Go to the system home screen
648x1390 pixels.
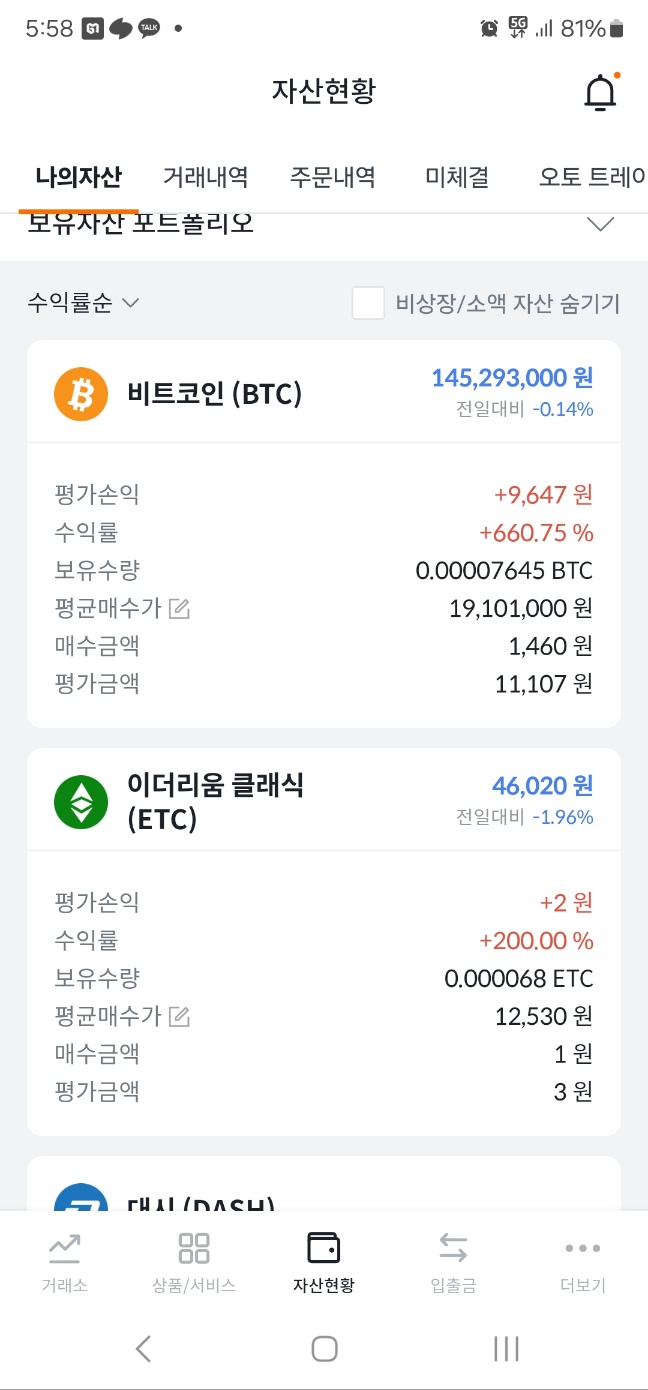tap(324, 1349)
